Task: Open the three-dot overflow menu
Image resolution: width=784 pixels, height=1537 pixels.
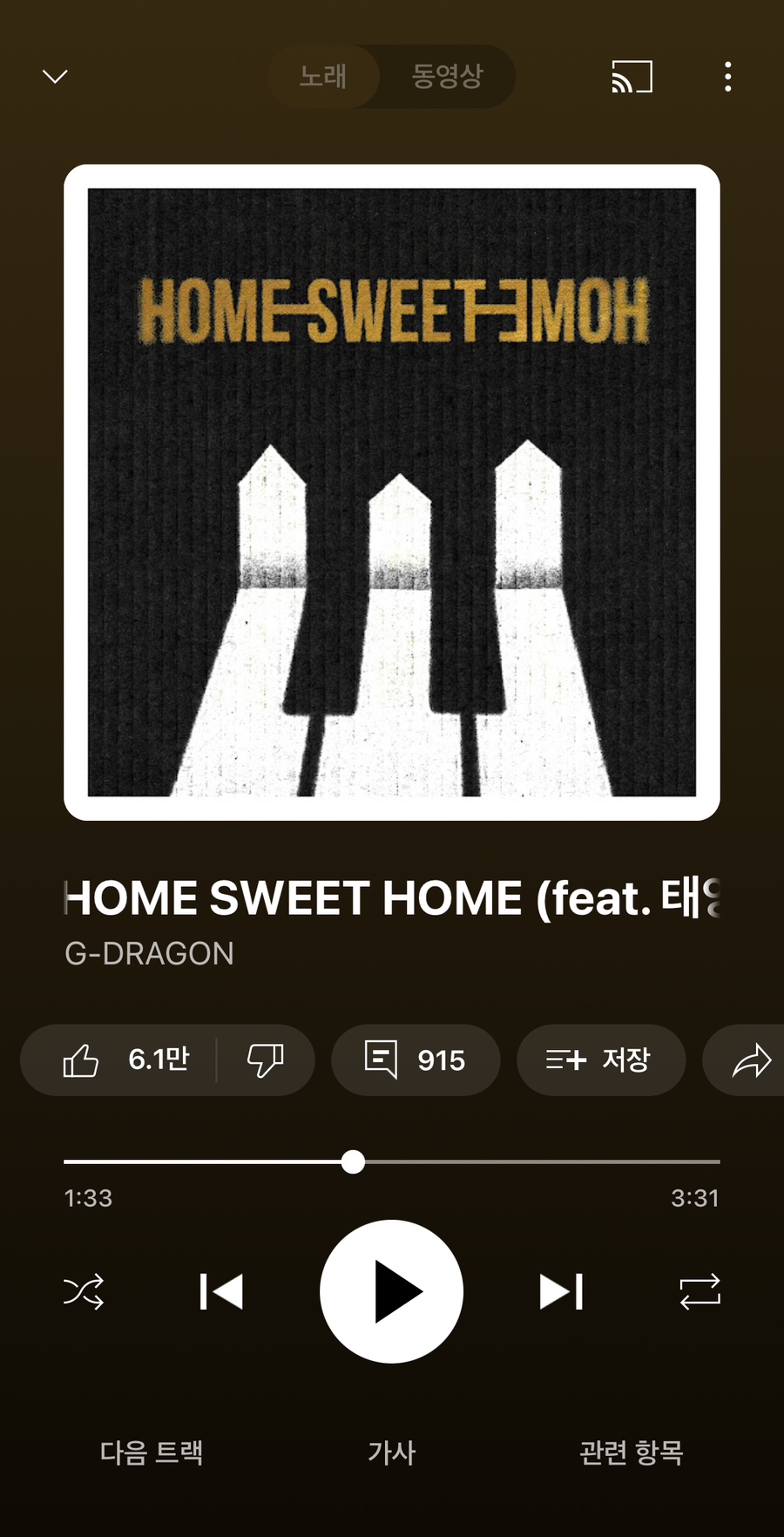Action: 727,77
